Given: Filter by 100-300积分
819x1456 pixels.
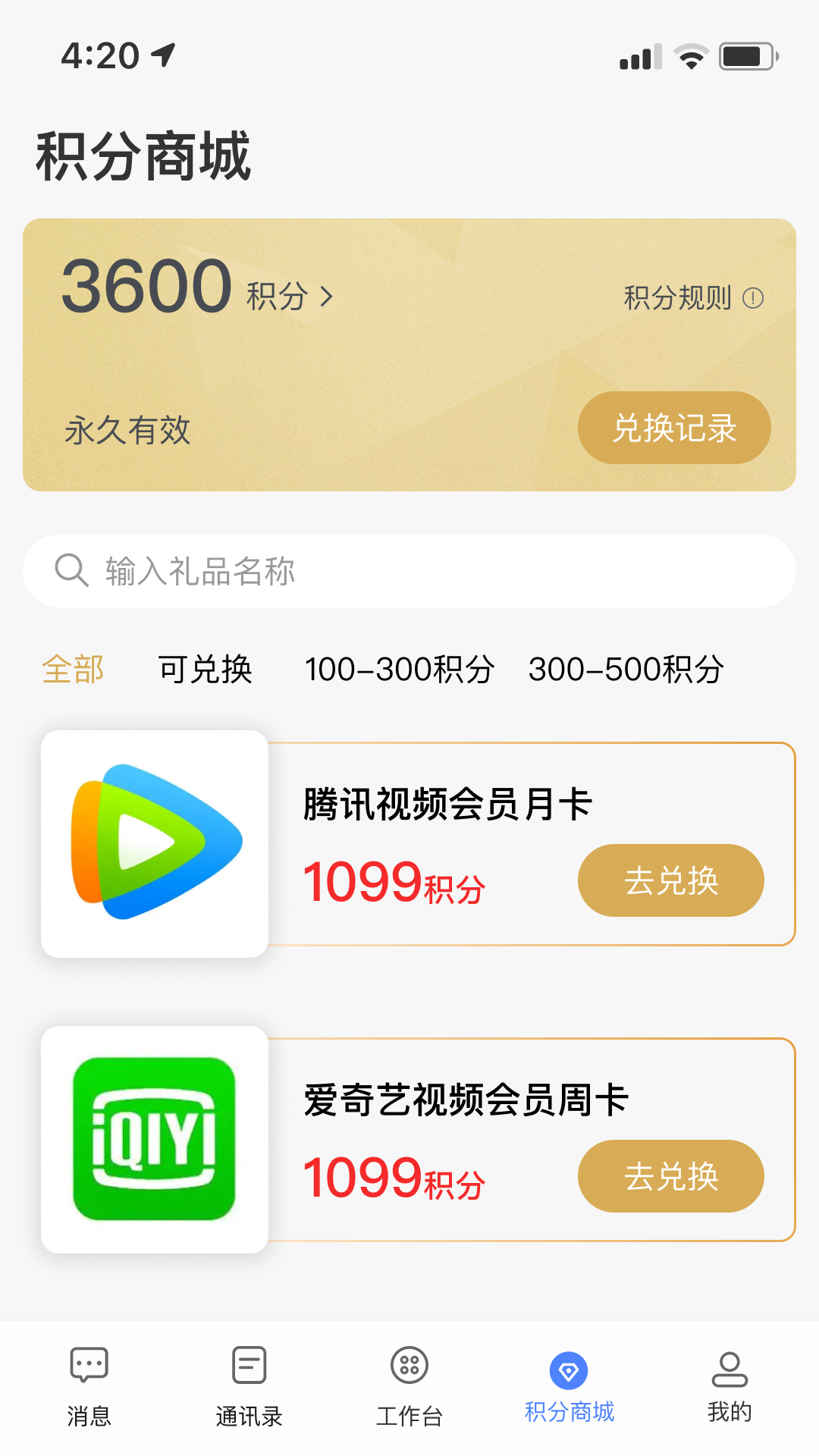Looking at the screenshot, I should [400, 670].
